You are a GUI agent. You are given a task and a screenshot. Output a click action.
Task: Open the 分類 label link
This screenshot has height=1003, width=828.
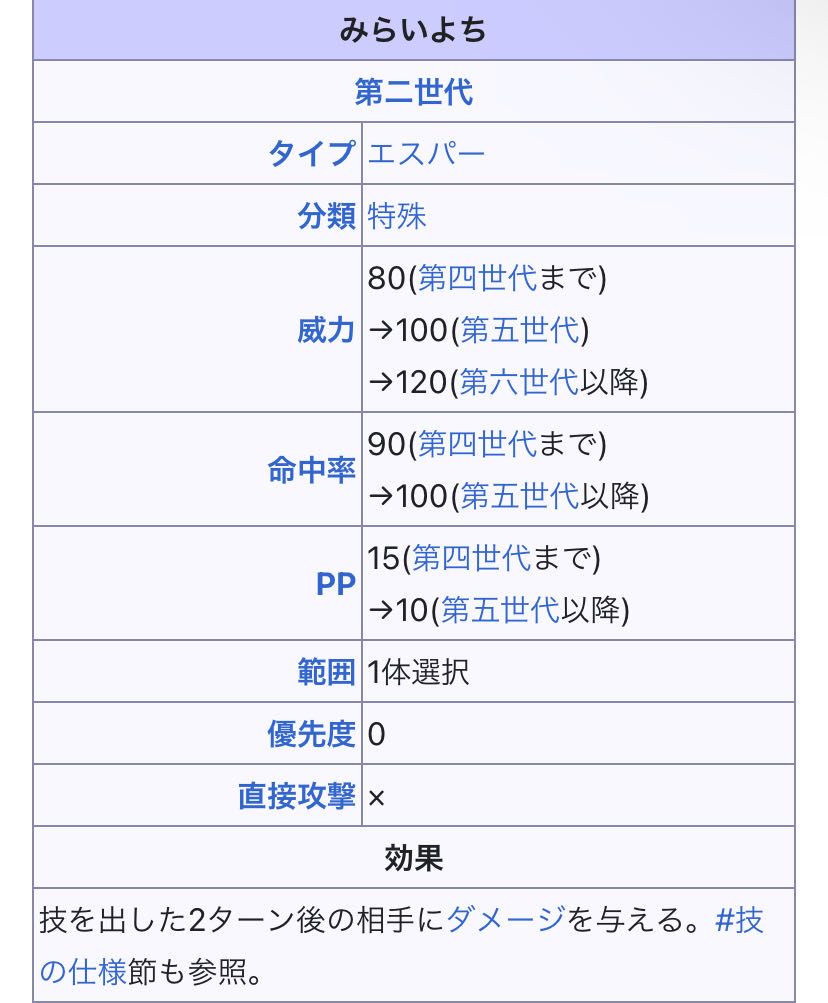tap(326, 216)
